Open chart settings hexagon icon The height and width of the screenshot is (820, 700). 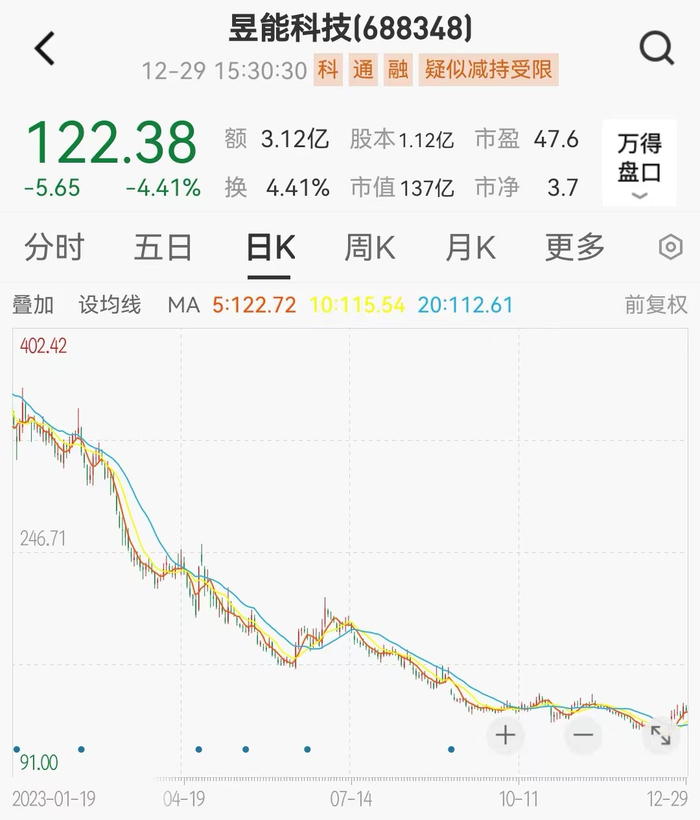[x=671, y=247]
